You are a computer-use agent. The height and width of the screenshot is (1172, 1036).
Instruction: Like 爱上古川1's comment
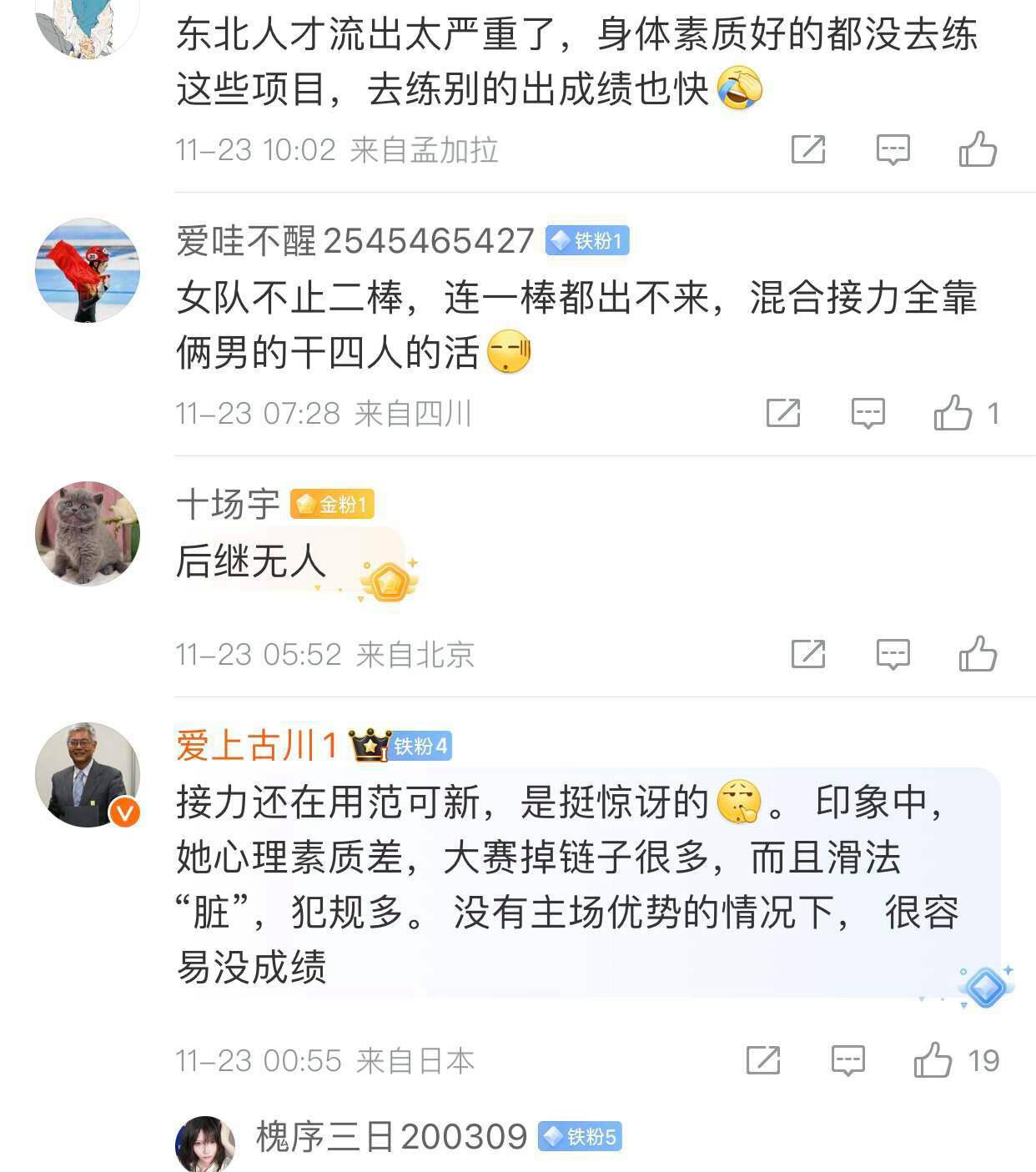click(933, 1061)
